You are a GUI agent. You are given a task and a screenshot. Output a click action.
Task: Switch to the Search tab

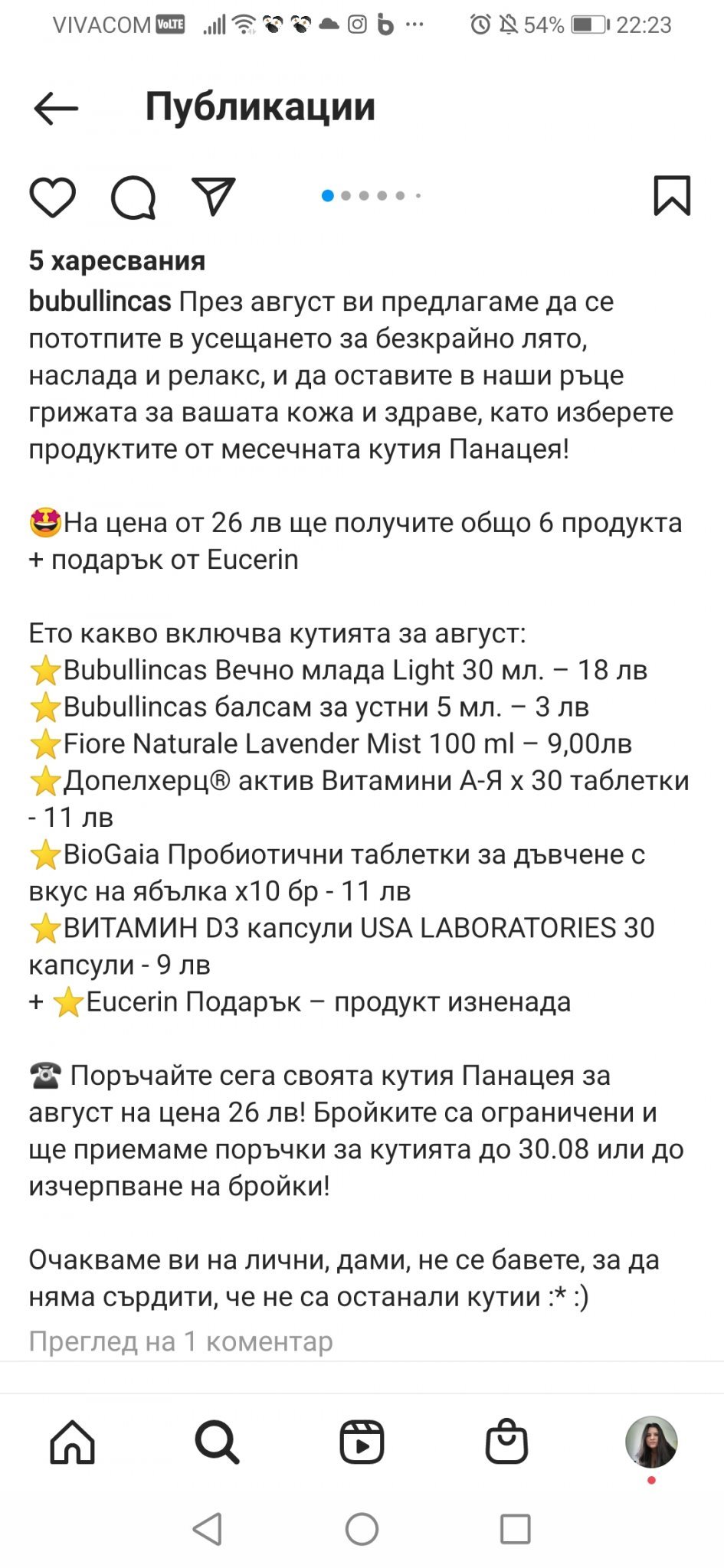(x=217, y=1442)
